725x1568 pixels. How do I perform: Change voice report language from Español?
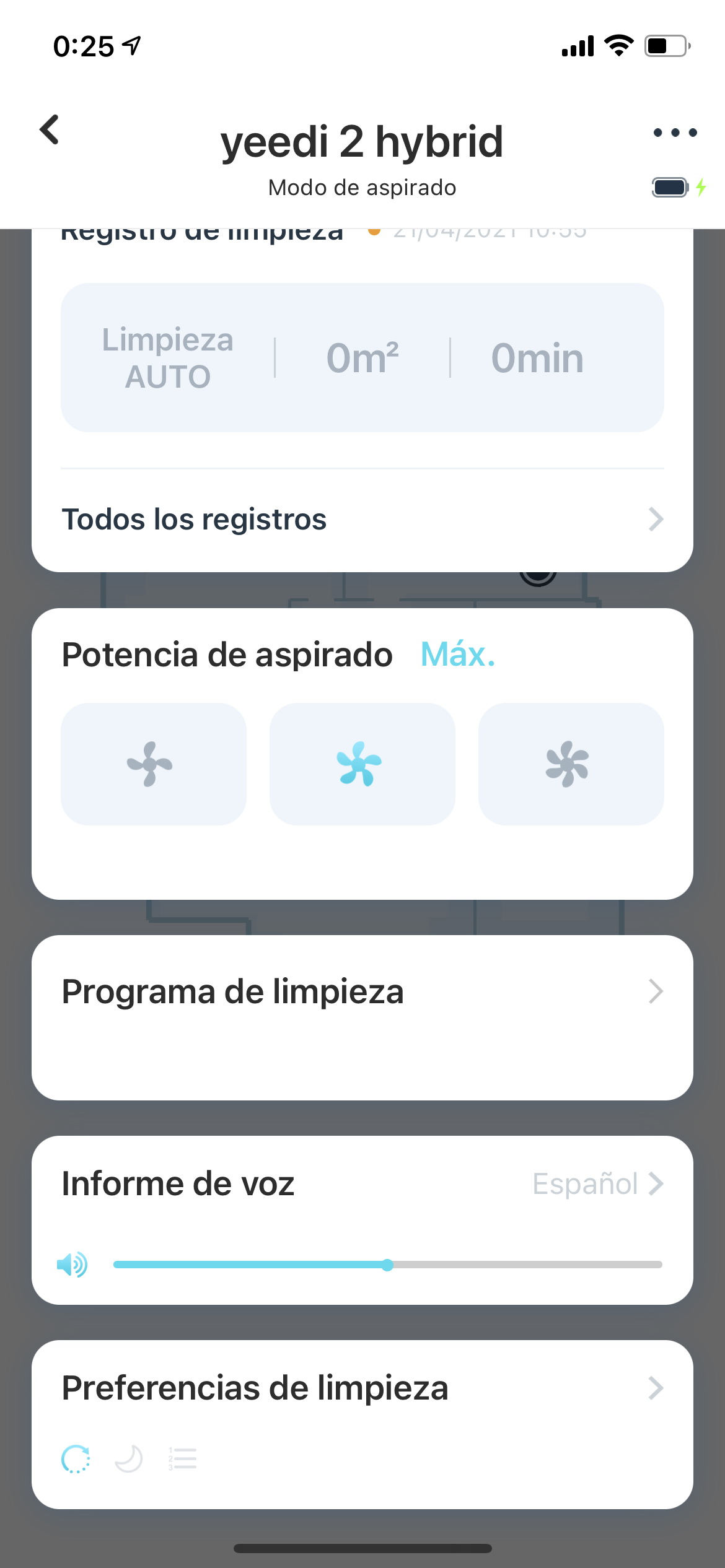click(x=598, y=1183)
